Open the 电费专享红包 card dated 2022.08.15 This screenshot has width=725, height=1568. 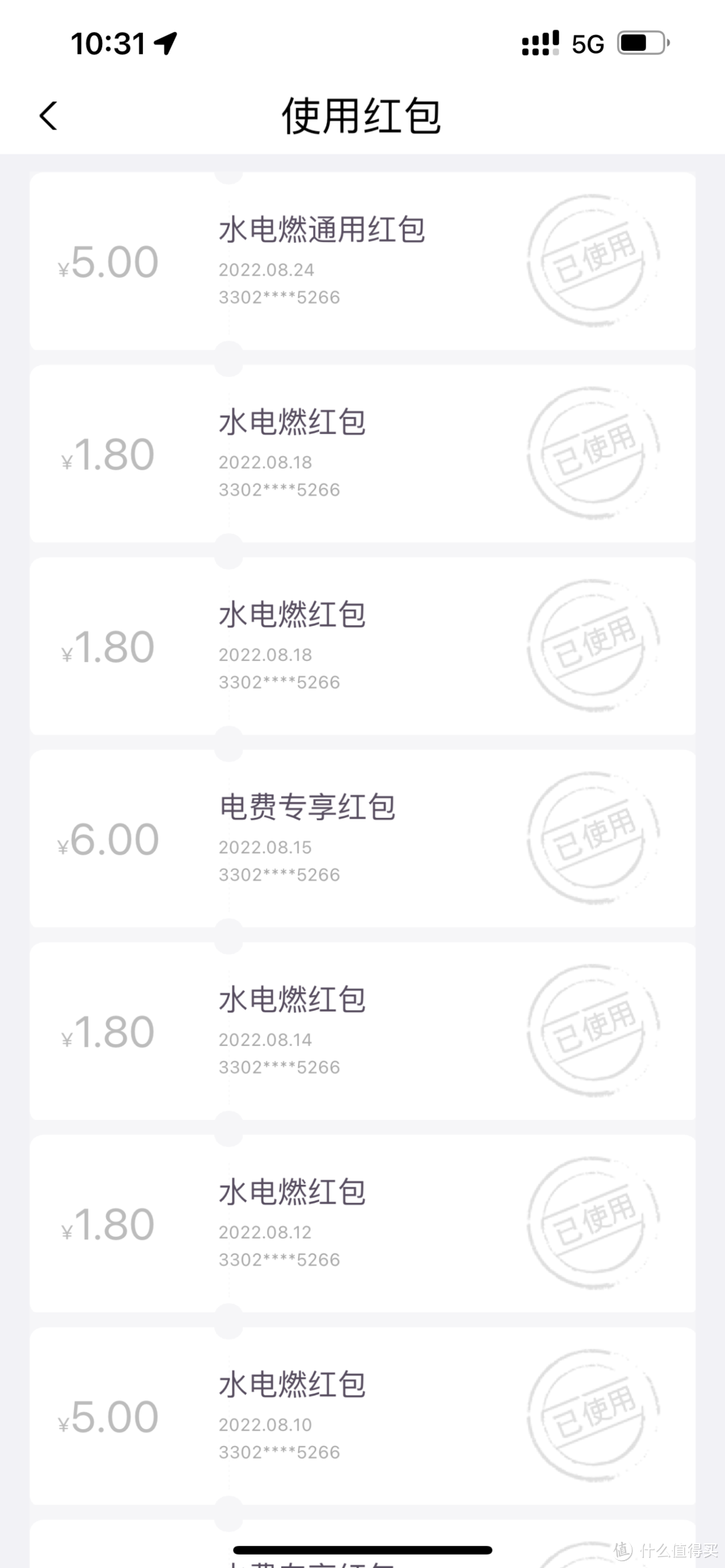click(x=362, y=839)
